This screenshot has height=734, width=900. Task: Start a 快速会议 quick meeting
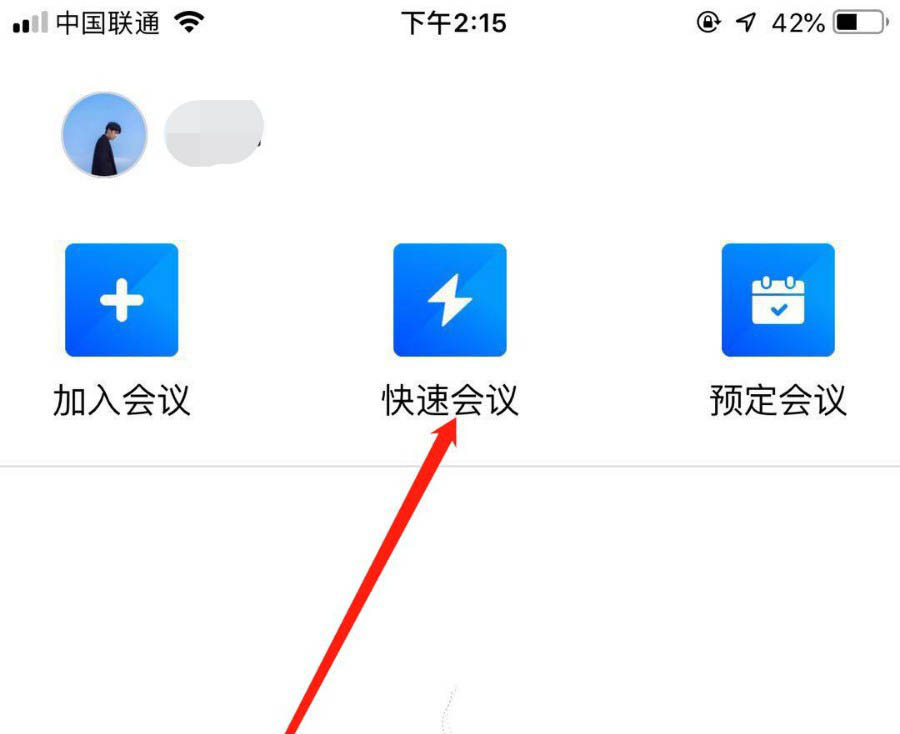pos(449,300)
